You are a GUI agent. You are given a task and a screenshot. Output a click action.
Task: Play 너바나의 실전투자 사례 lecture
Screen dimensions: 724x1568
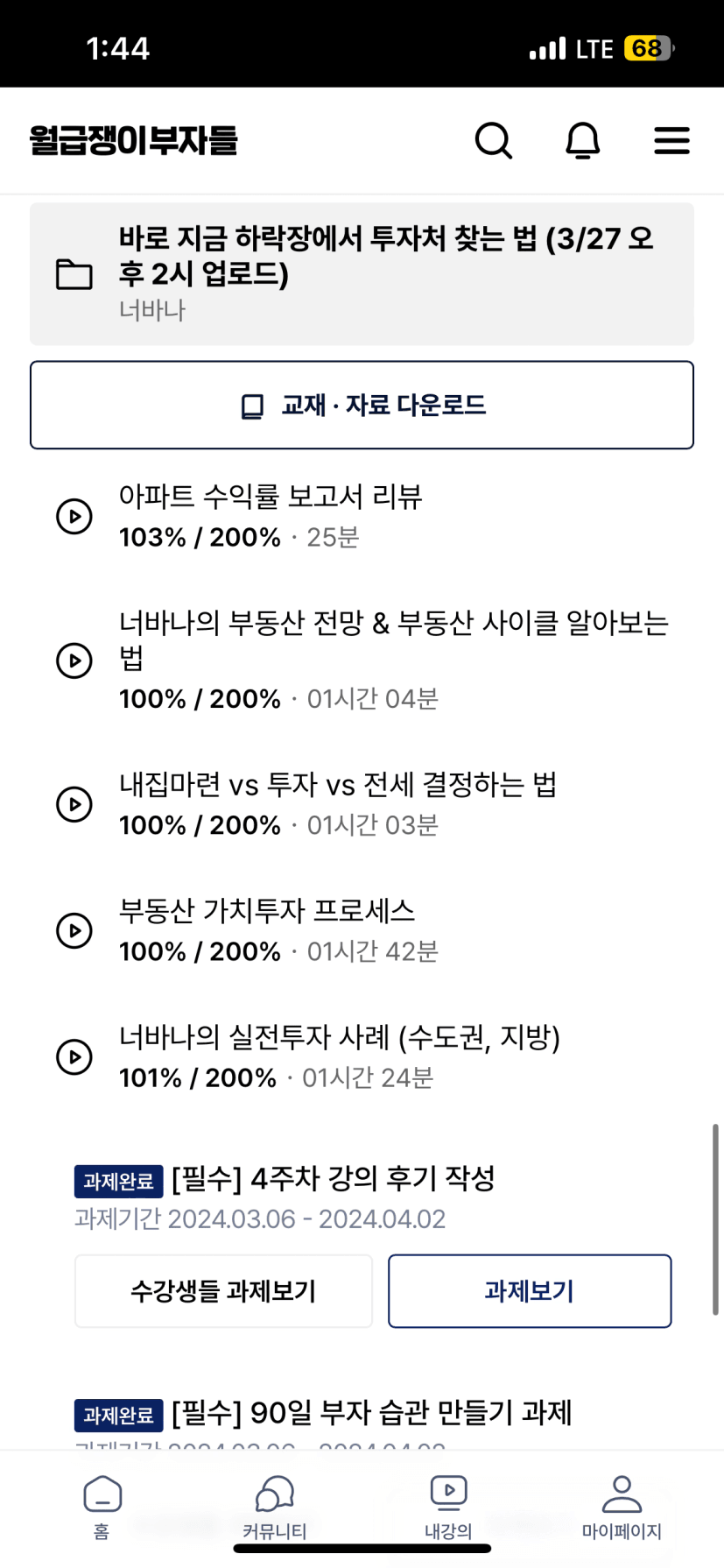[x=362, y=1056]
